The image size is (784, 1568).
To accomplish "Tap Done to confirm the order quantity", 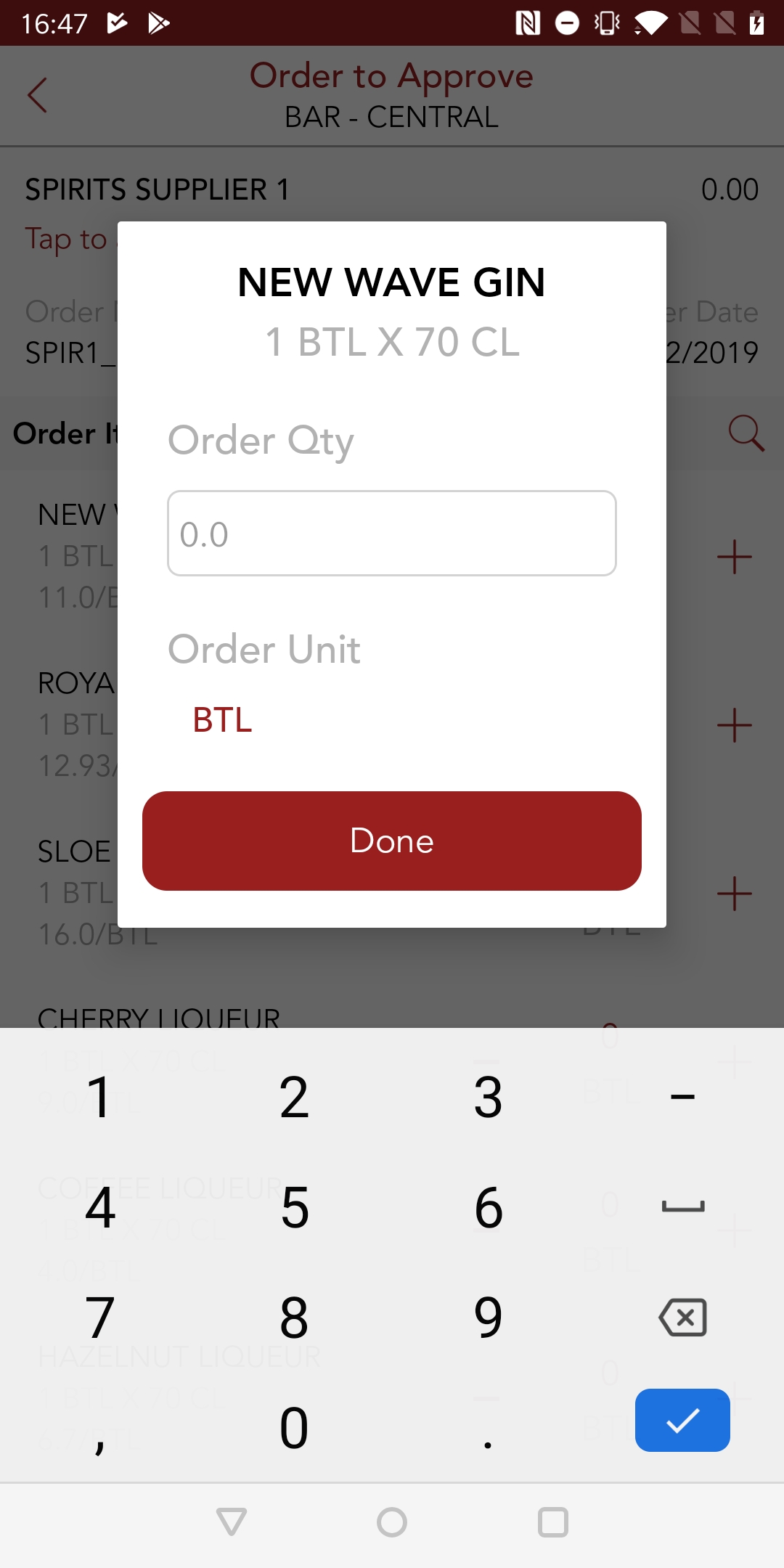I will 391,841.
